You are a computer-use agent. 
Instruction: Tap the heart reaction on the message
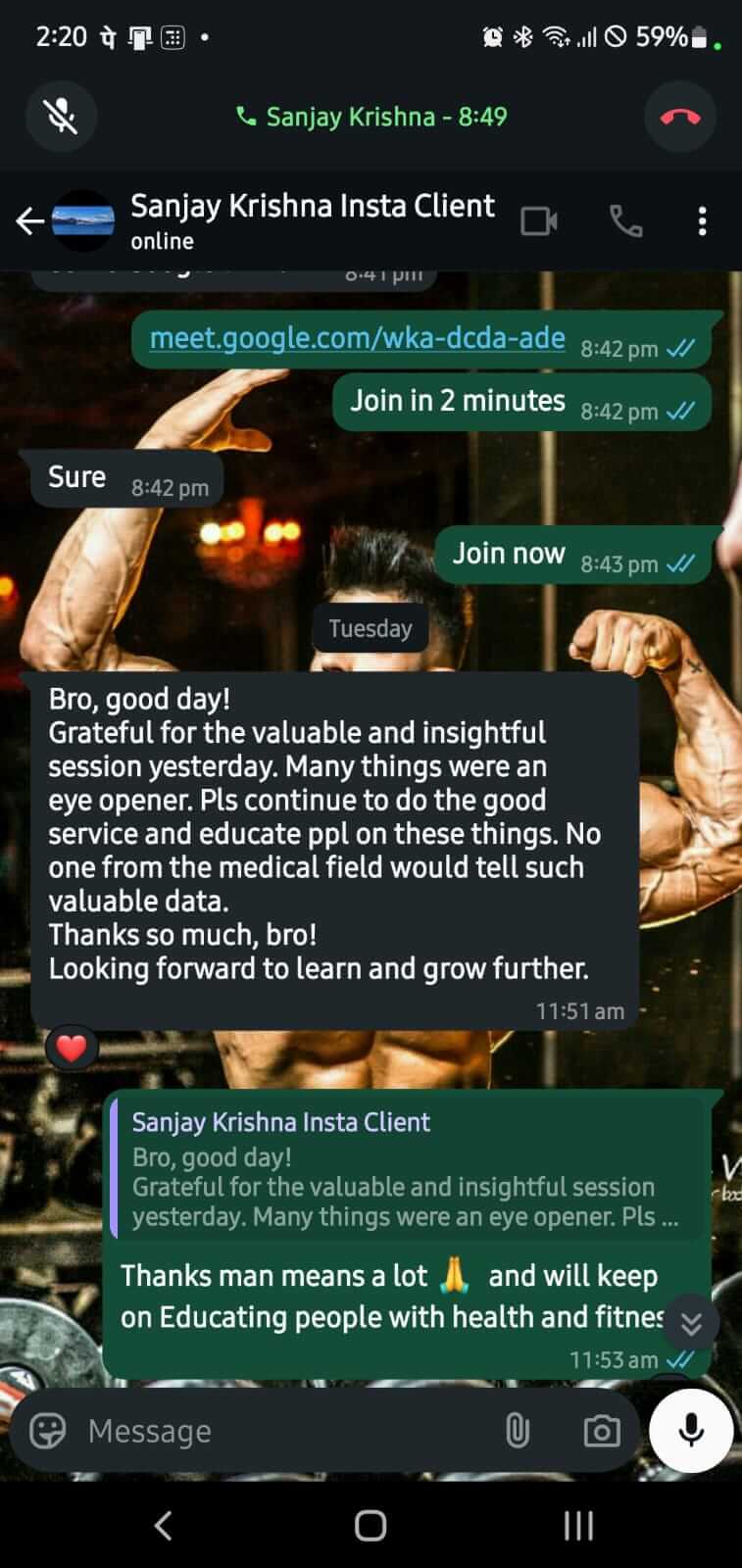point(72,1048)
